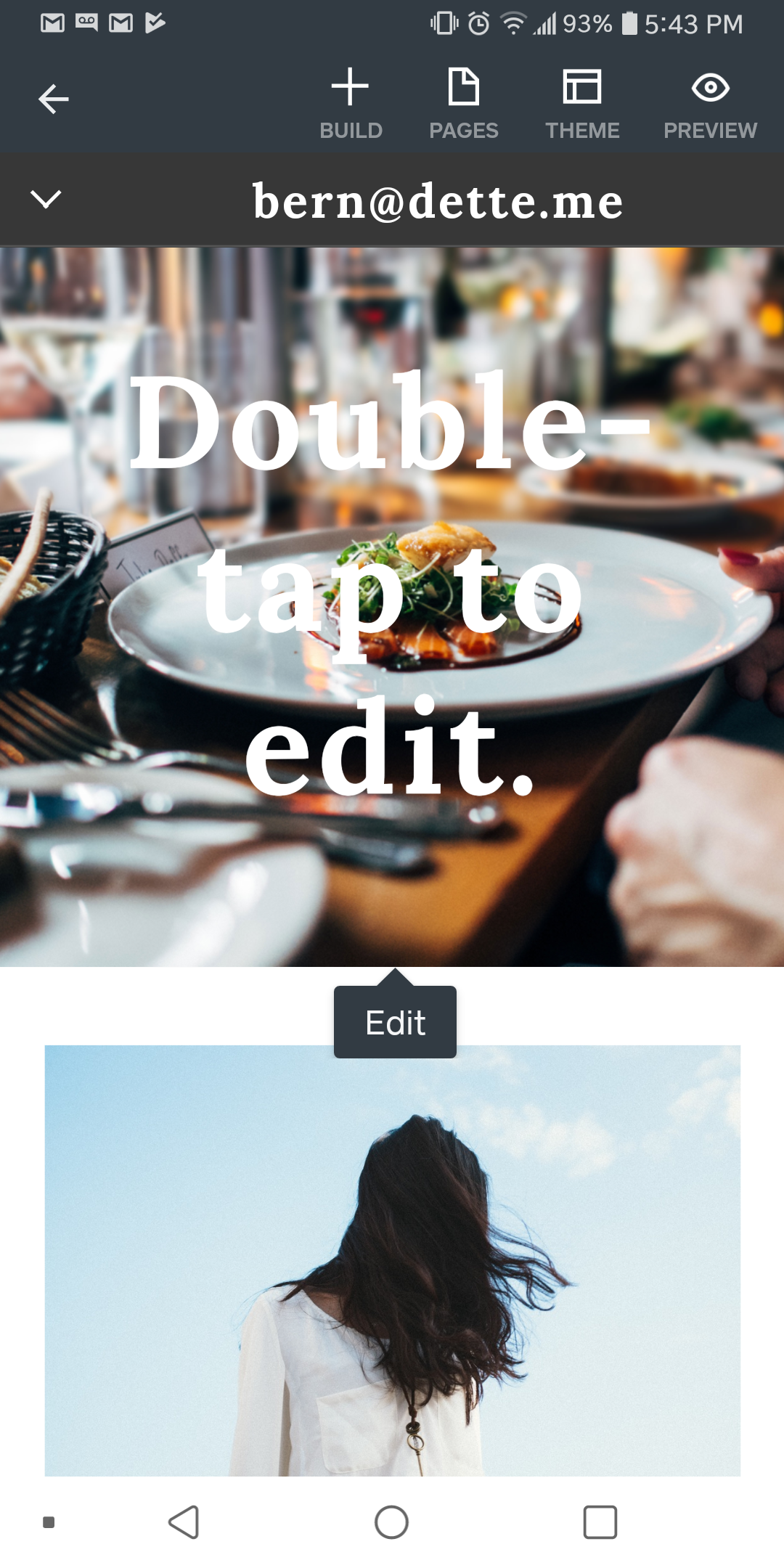
Task: Expand the site header chevron
Action: [x=46, y=199]
